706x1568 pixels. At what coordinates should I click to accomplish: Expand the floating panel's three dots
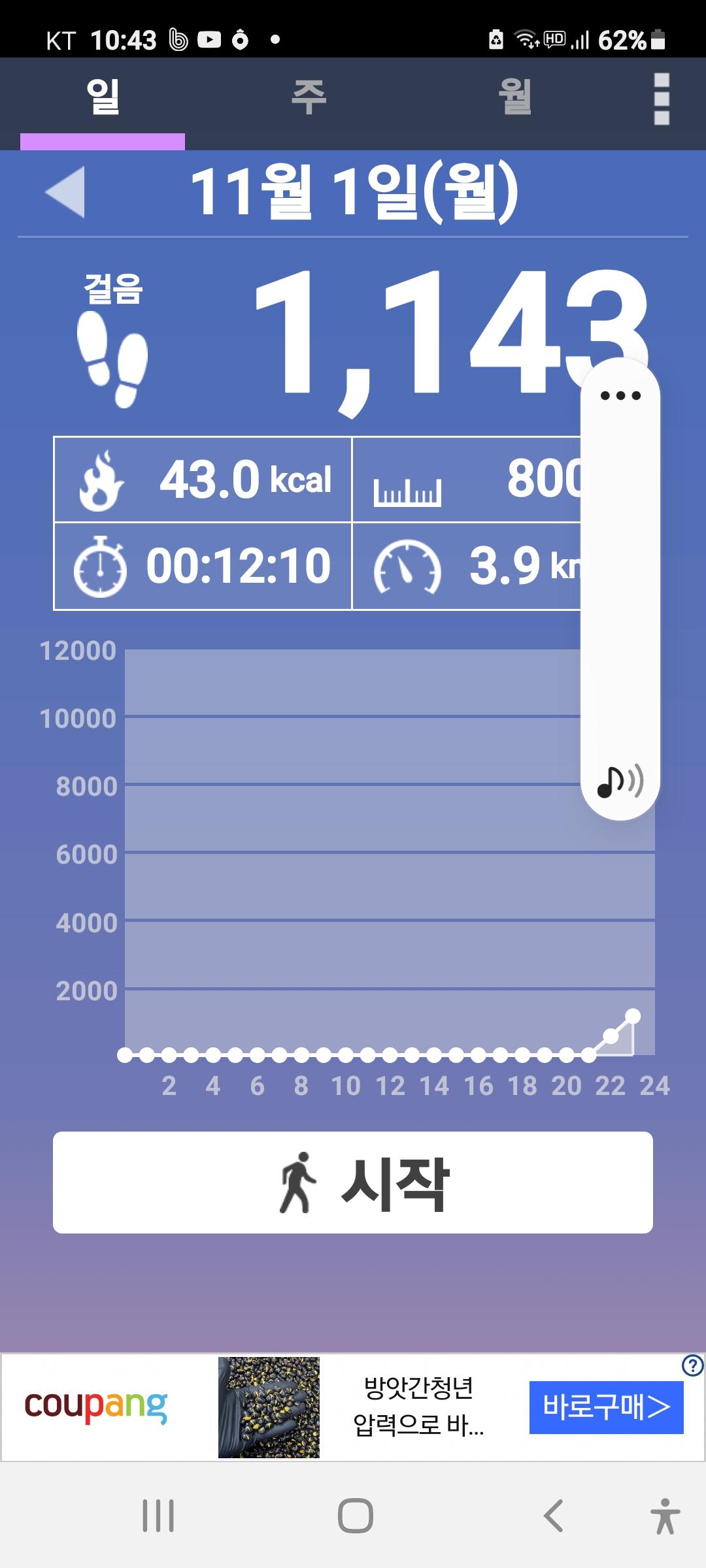coord(620,395)
